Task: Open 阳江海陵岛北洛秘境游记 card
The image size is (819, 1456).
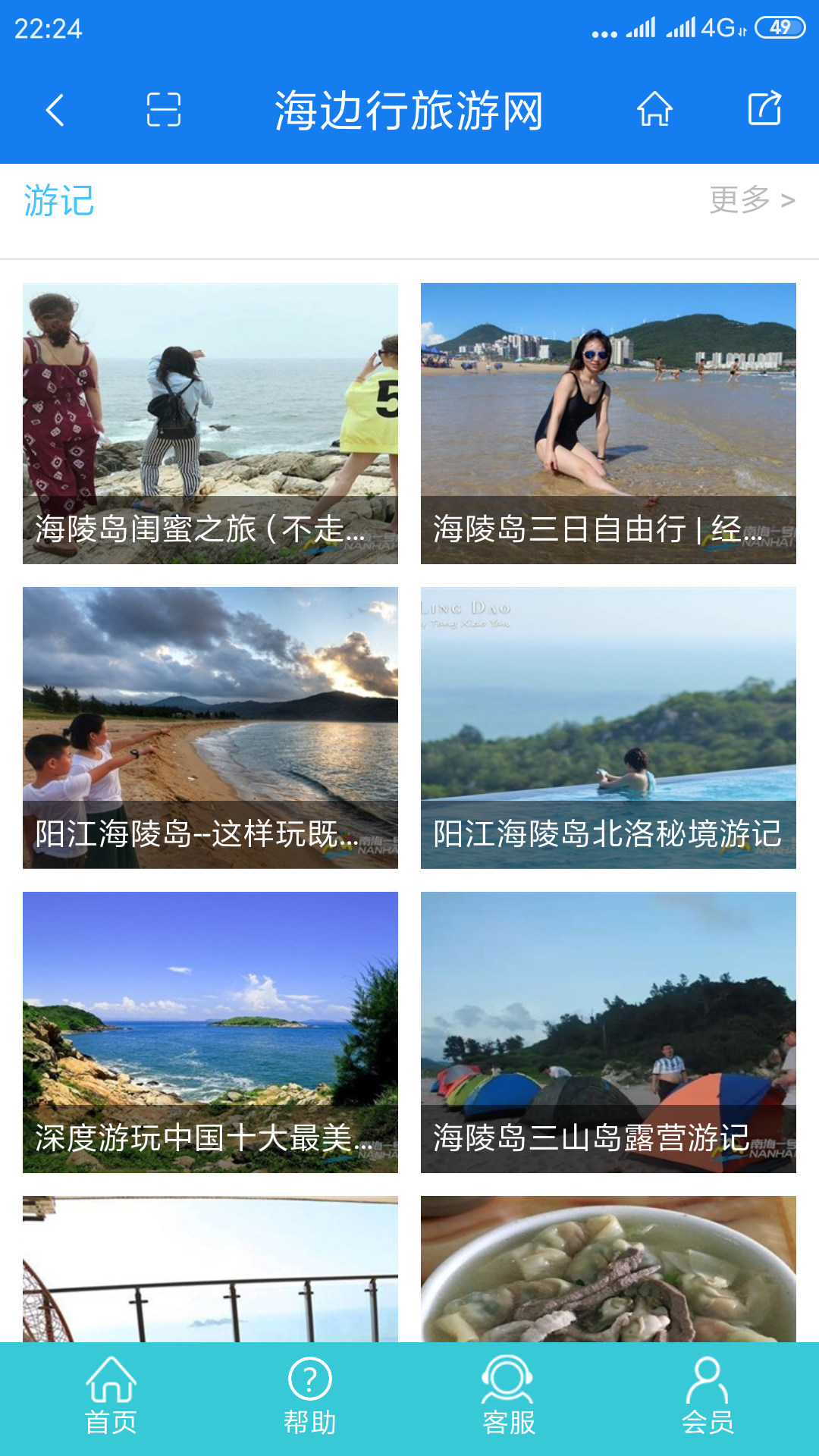Action: 608,728
